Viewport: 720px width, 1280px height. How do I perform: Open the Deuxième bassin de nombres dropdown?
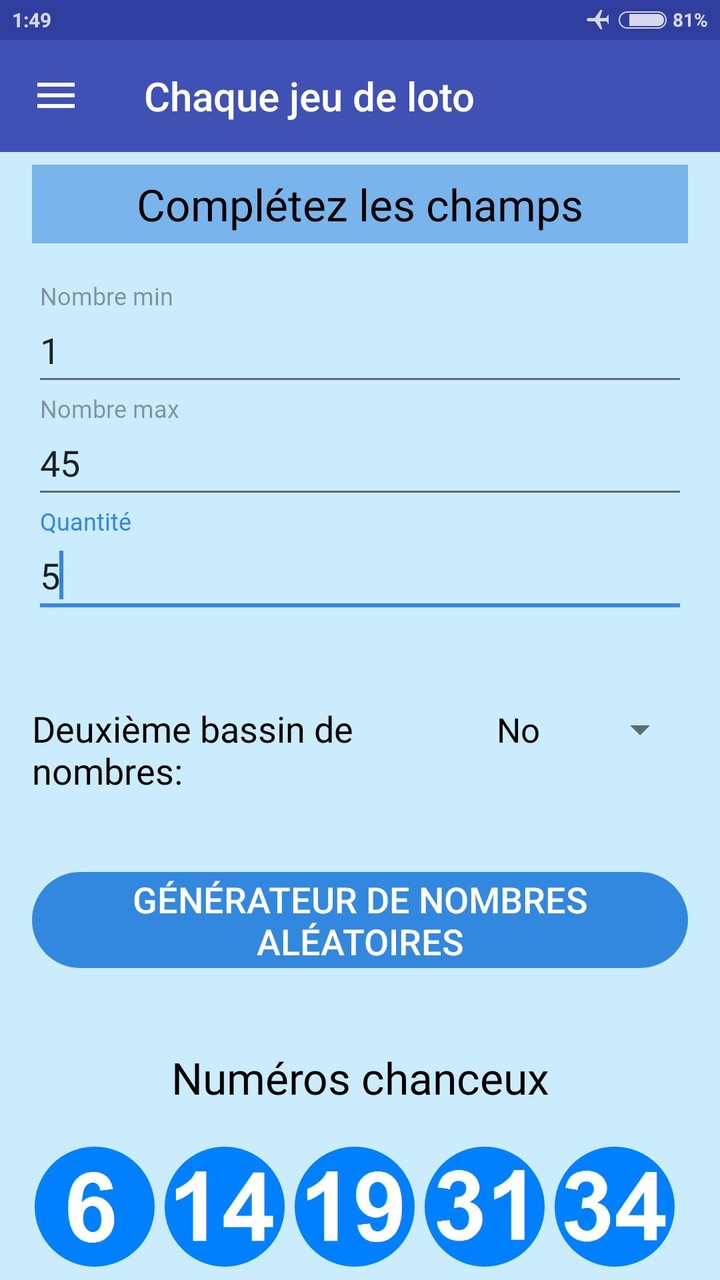point(570,730)
